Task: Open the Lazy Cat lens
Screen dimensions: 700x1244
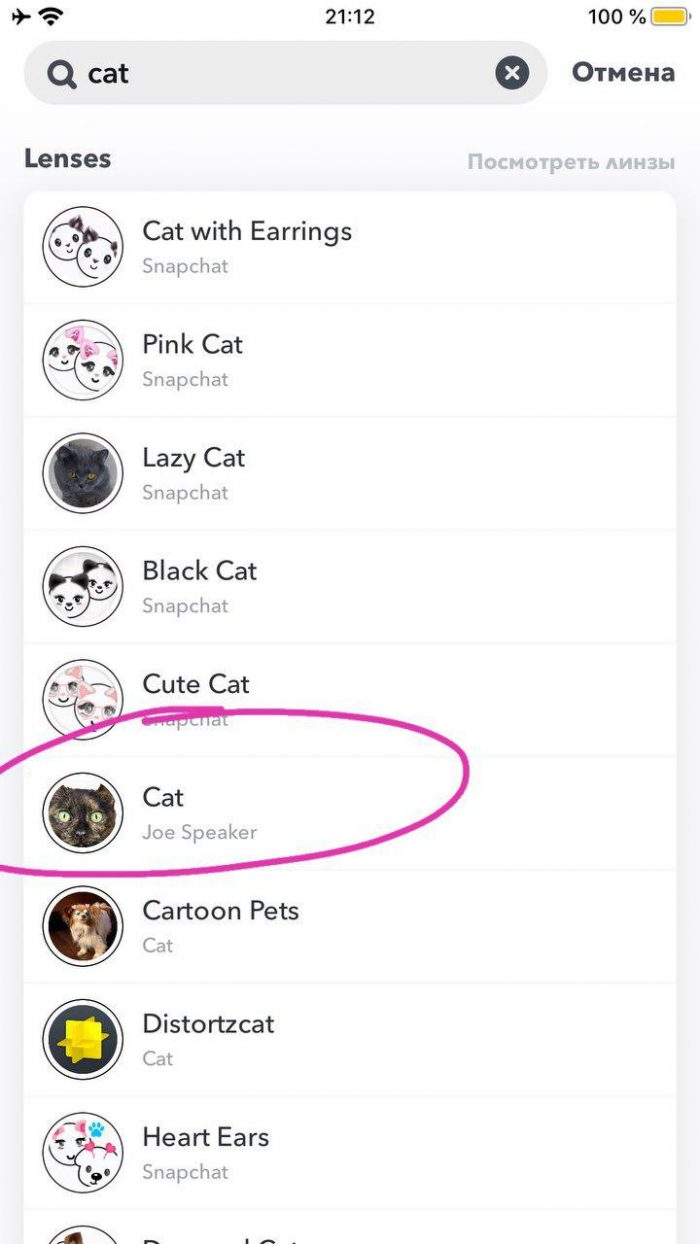Action: (x=350, y=473)
